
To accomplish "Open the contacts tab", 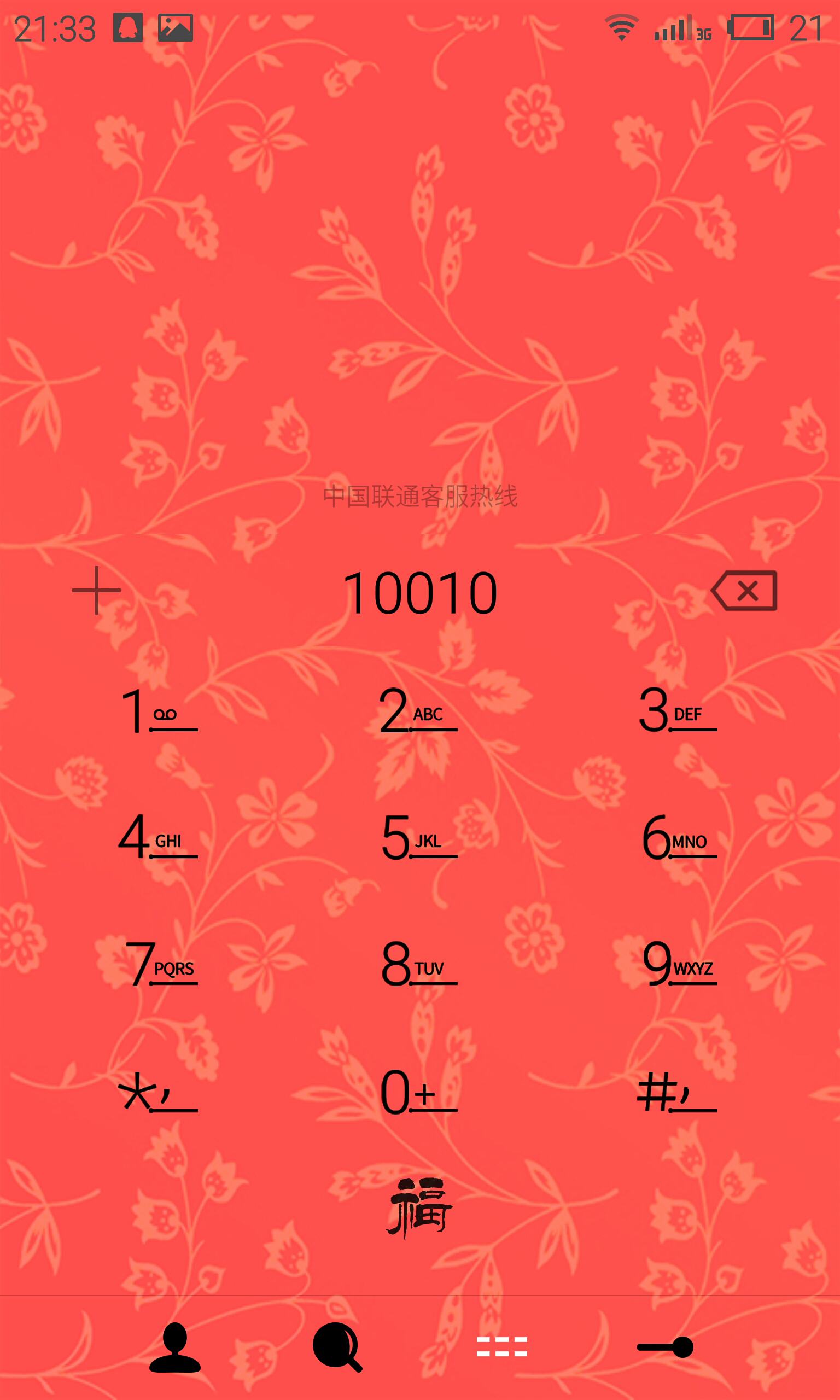I will pos(174,1347).
